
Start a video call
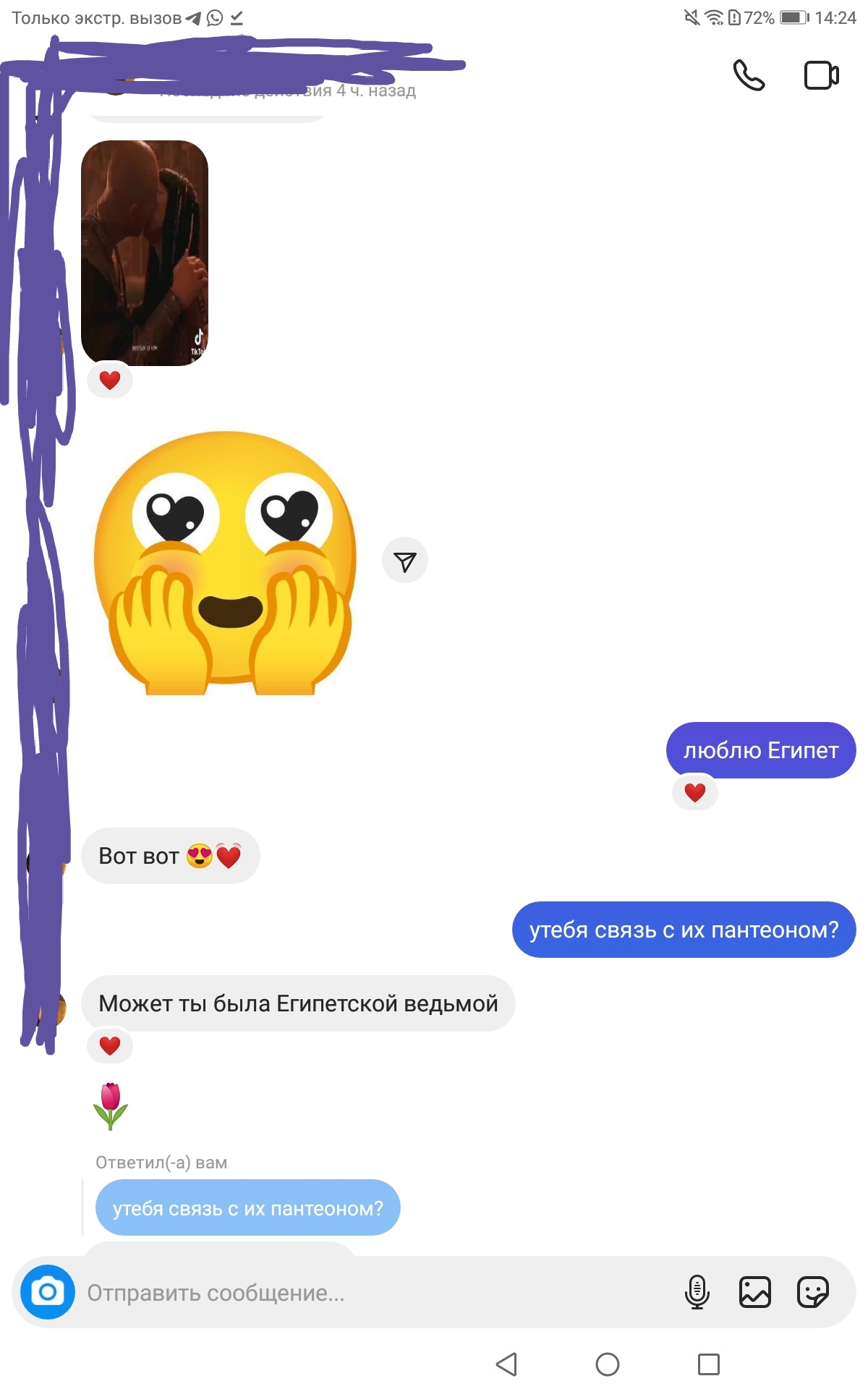(x=822, y=75)
